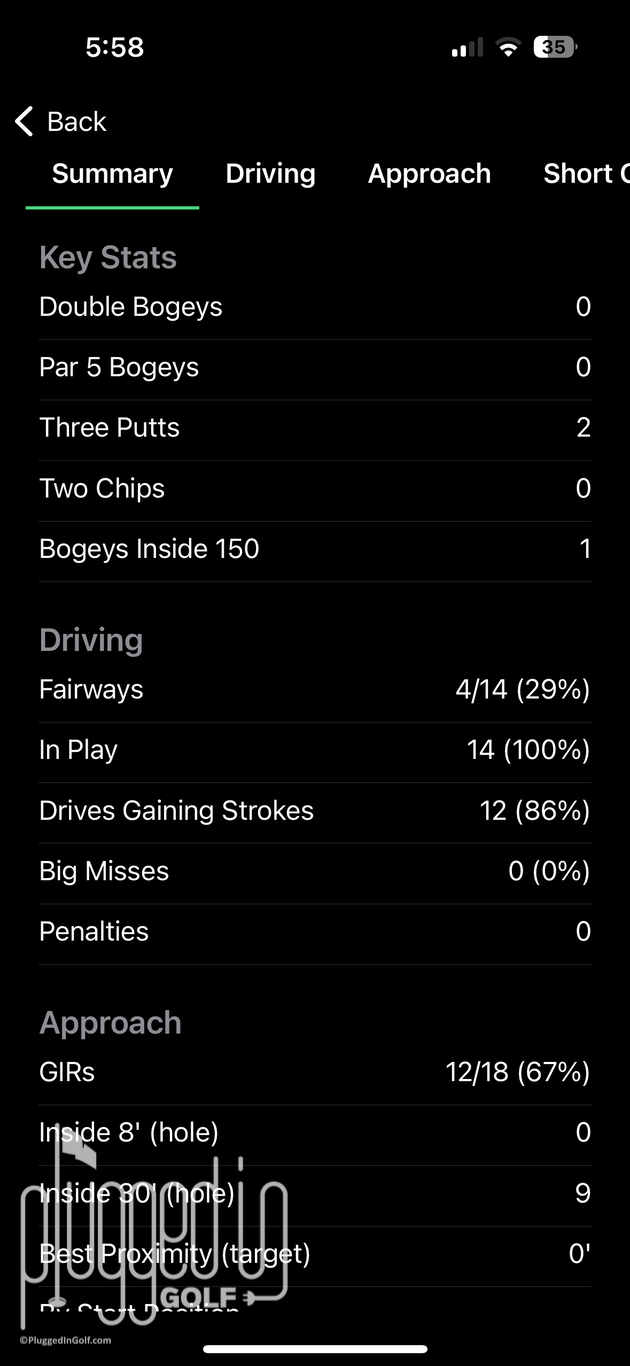Image resolution: width=630 pixels, height=1366 pixels.
Task: Go back to the previous screen
Action: [61, 122]
